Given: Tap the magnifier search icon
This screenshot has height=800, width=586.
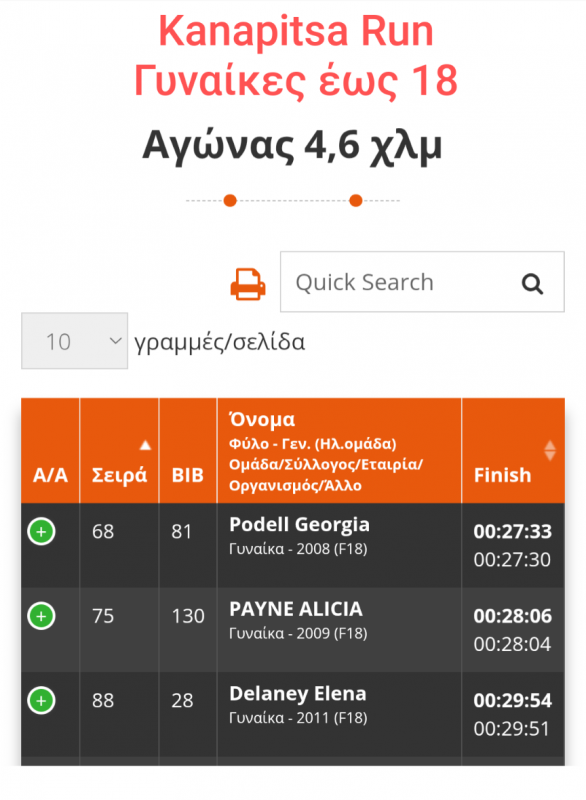Looking at the screenshot, I should (532, 284).
